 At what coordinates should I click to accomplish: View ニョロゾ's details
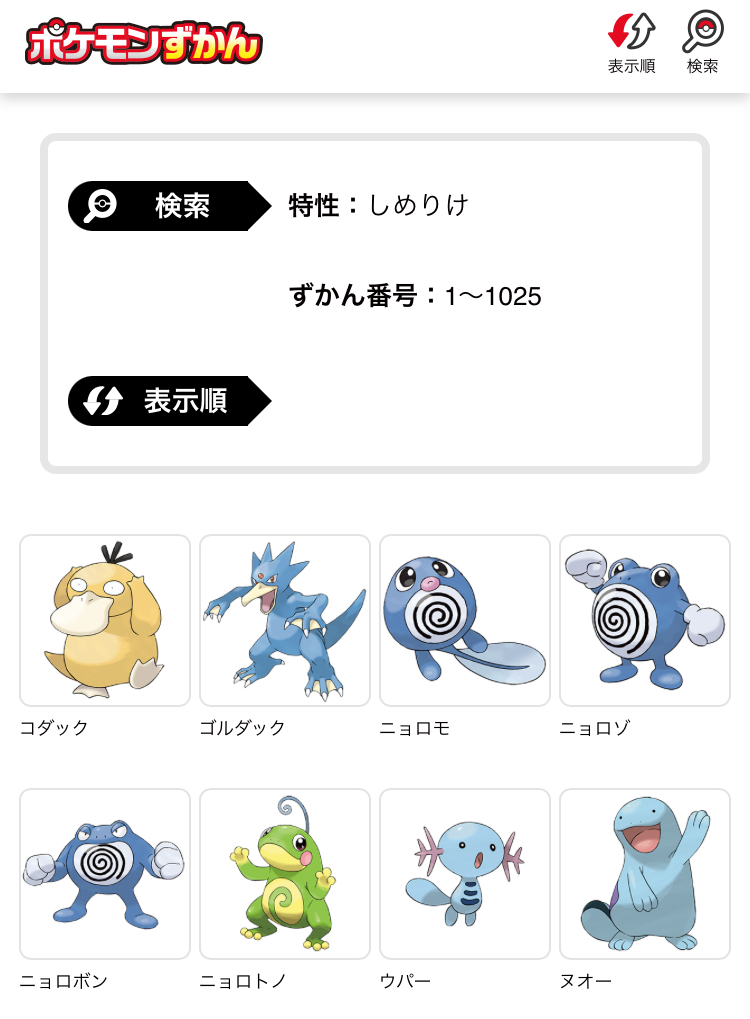645,621
